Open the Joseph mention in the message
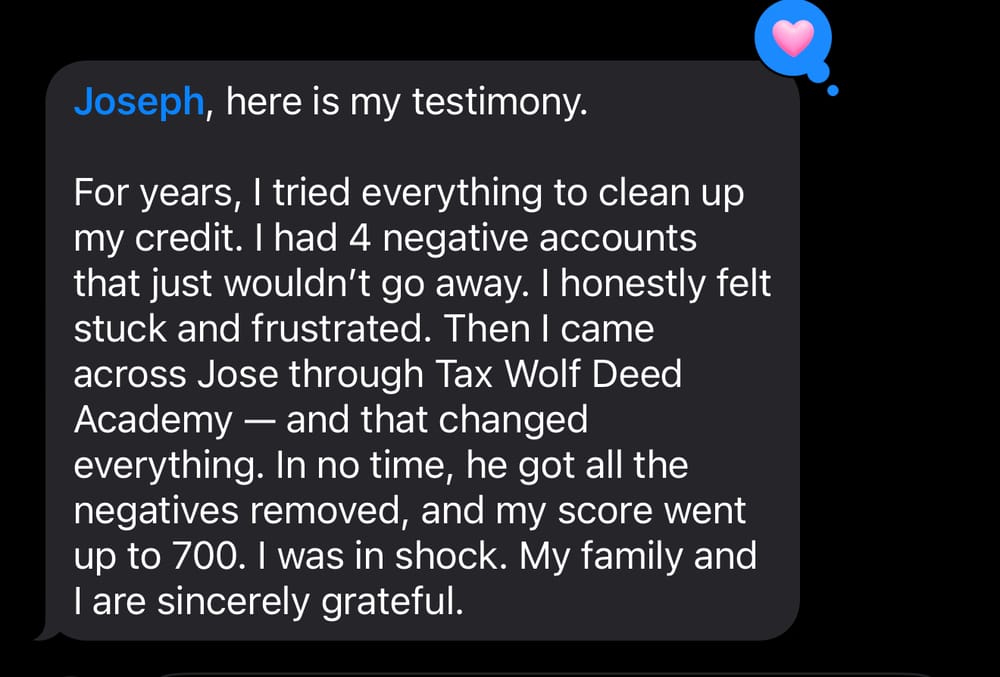Image resolution: width=1000 pixels, height=677 pixels. pos(139,104)
